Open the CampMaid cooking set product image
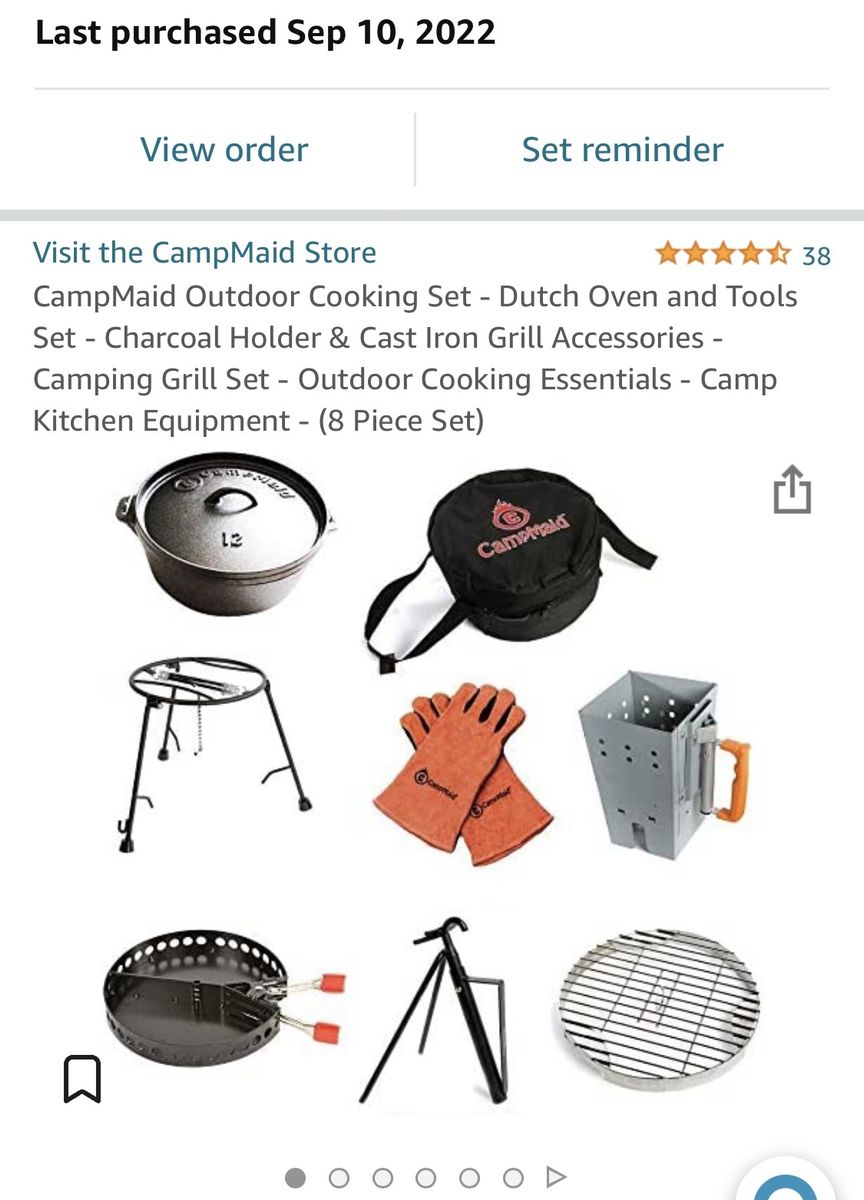 point(430,780)
